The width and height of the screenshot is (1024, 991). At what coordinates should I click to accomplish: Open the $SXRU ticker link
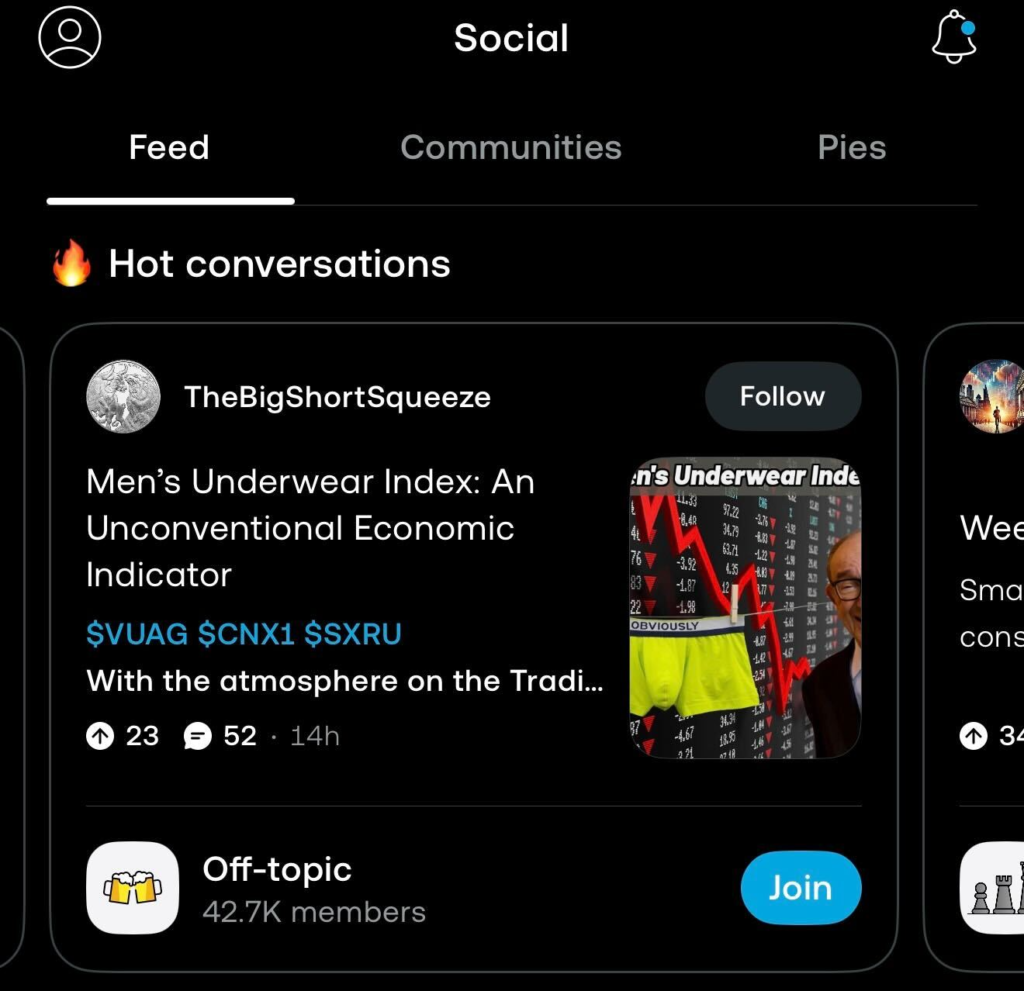pyautogui.click(x=353, y=633)
